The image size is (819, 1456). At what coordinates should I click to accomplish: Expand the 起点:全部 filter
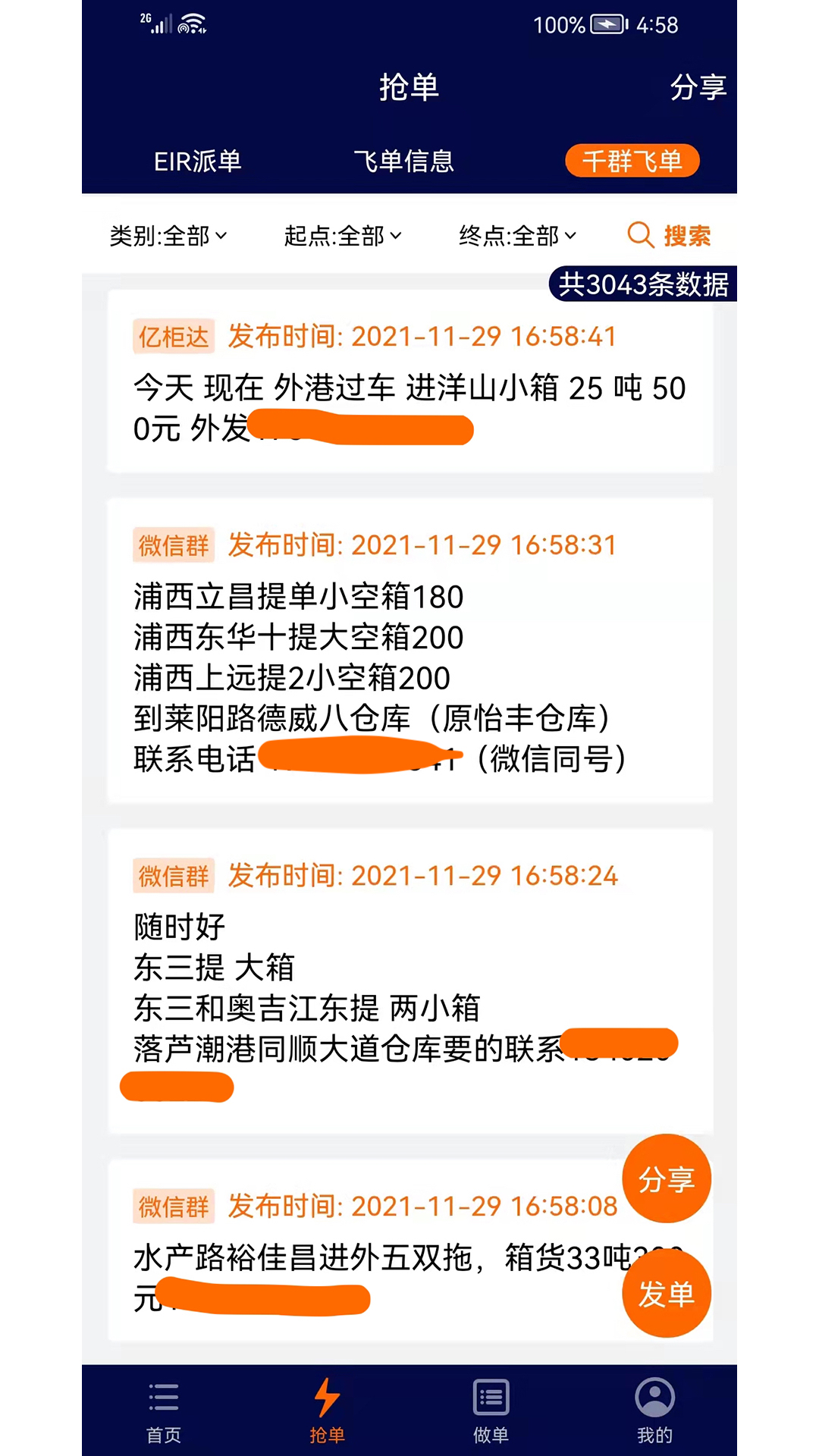pos(343,236)
